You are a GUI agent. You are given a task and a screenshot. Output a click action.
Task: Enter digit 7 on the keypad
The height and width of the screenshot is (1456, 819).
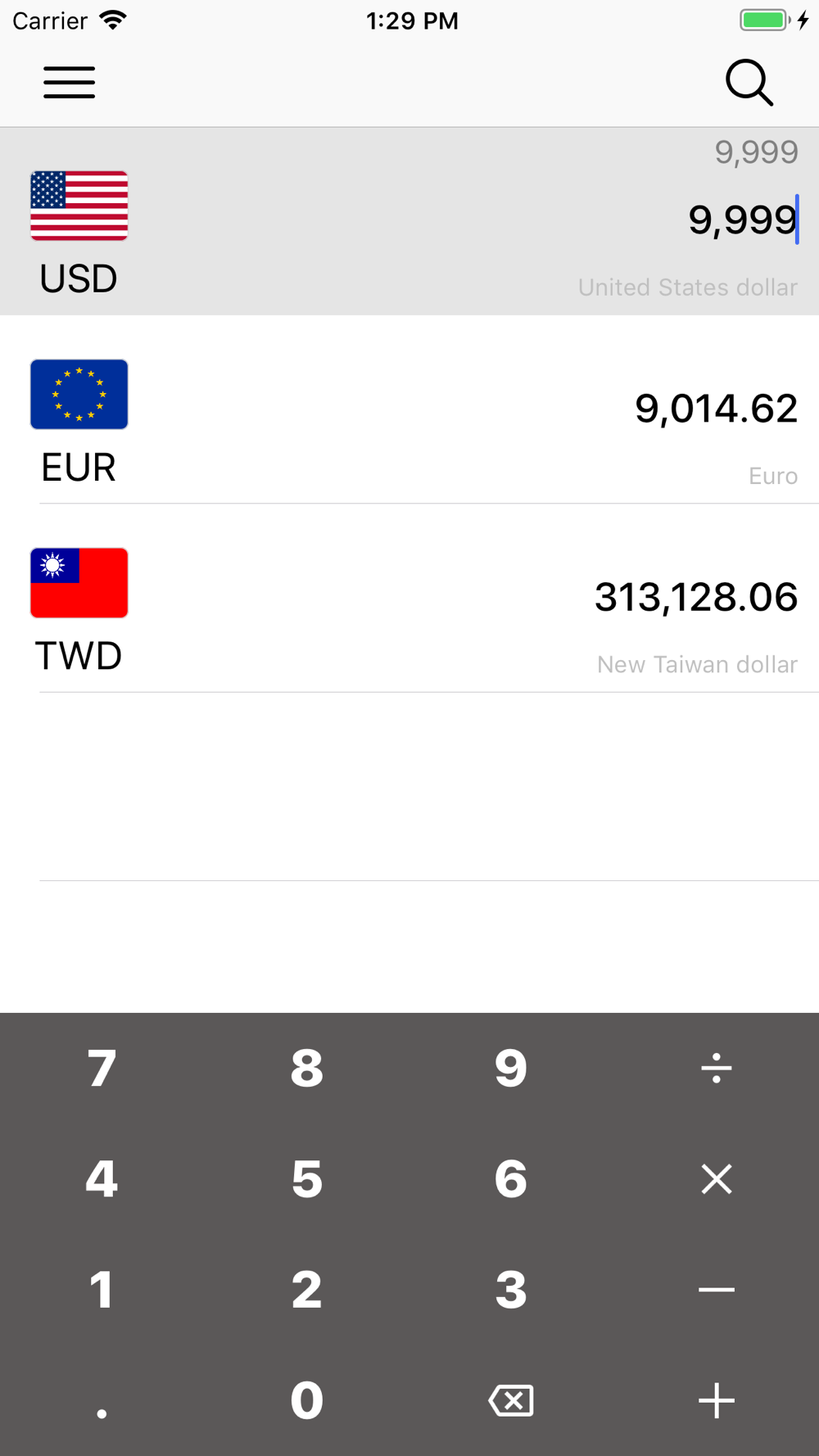[x=102, y=1069]
